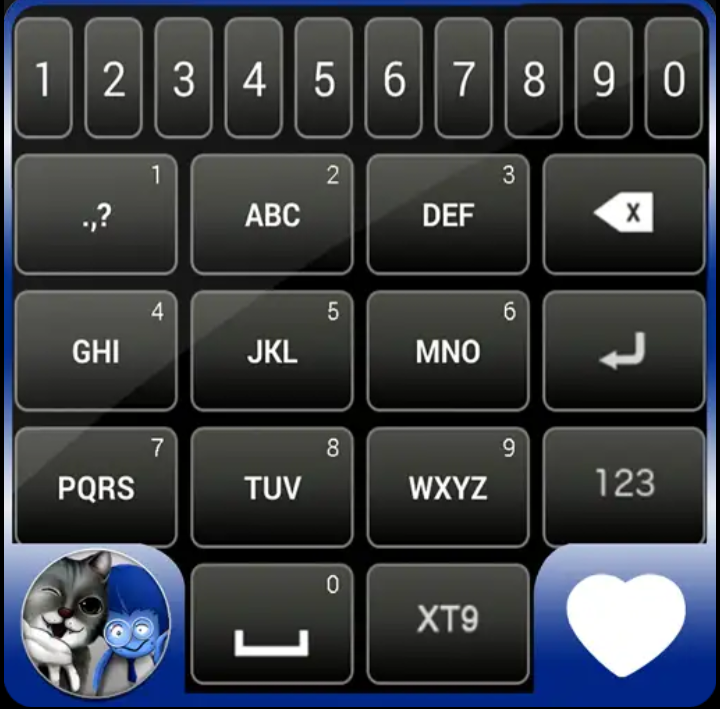Image resolution: width=720 pixels, height=709 pixels.
Task: Tap the punctuation key
Action: (96, 214)
